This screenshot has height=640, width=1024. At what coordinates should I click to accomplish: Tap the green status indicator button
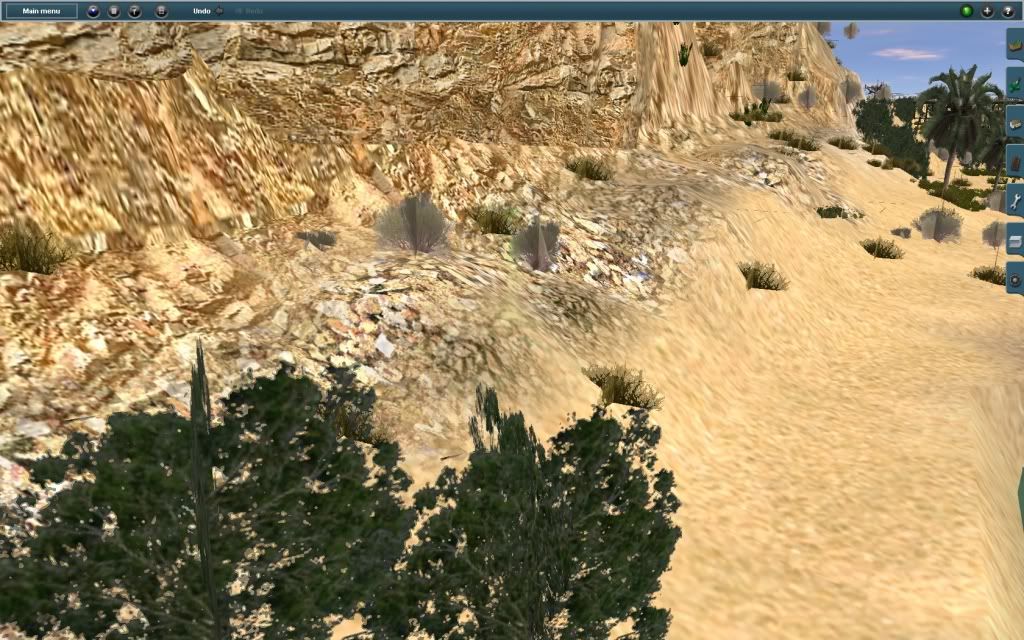(x=966, y=11)
